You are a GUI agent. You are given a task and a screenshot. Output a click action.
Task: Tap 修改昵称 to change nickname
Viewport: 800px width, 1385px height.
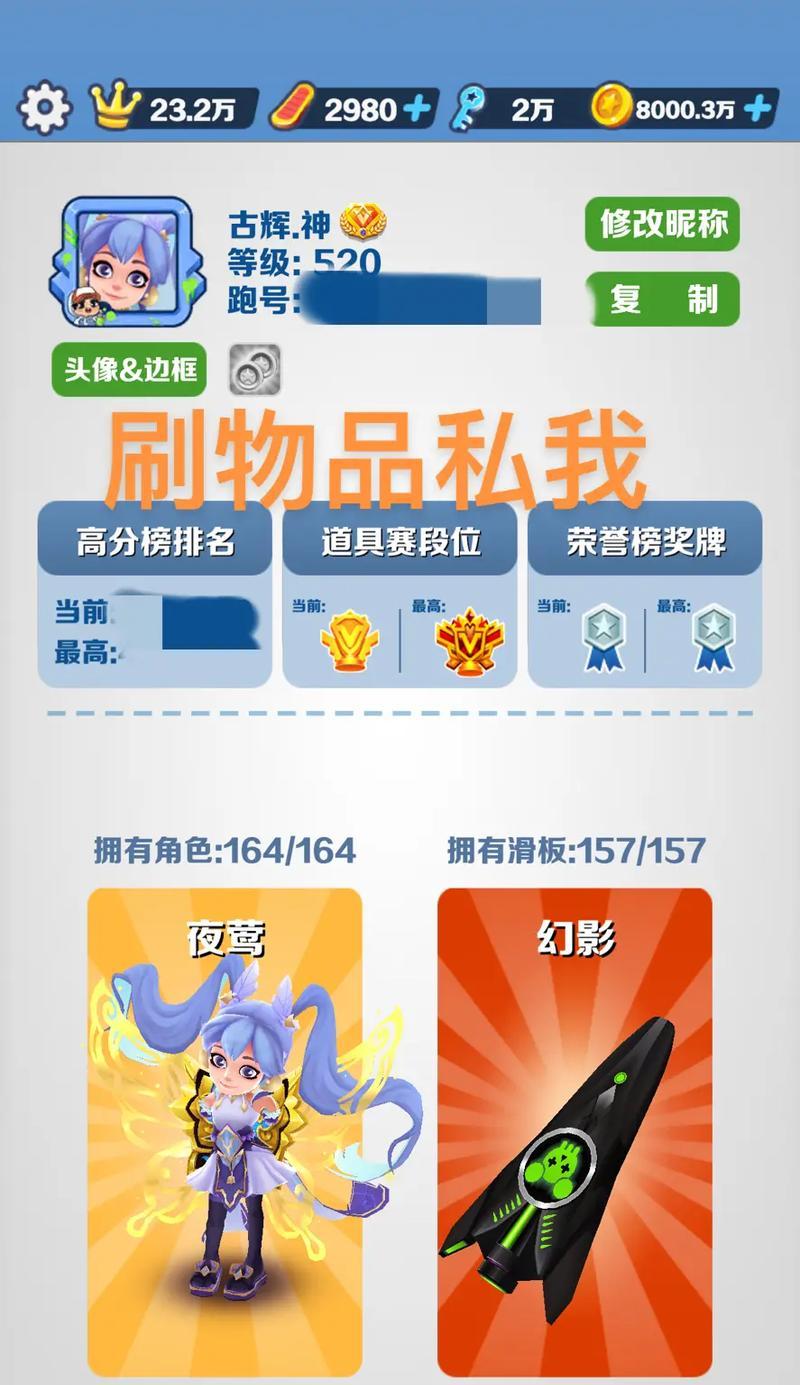662,223
